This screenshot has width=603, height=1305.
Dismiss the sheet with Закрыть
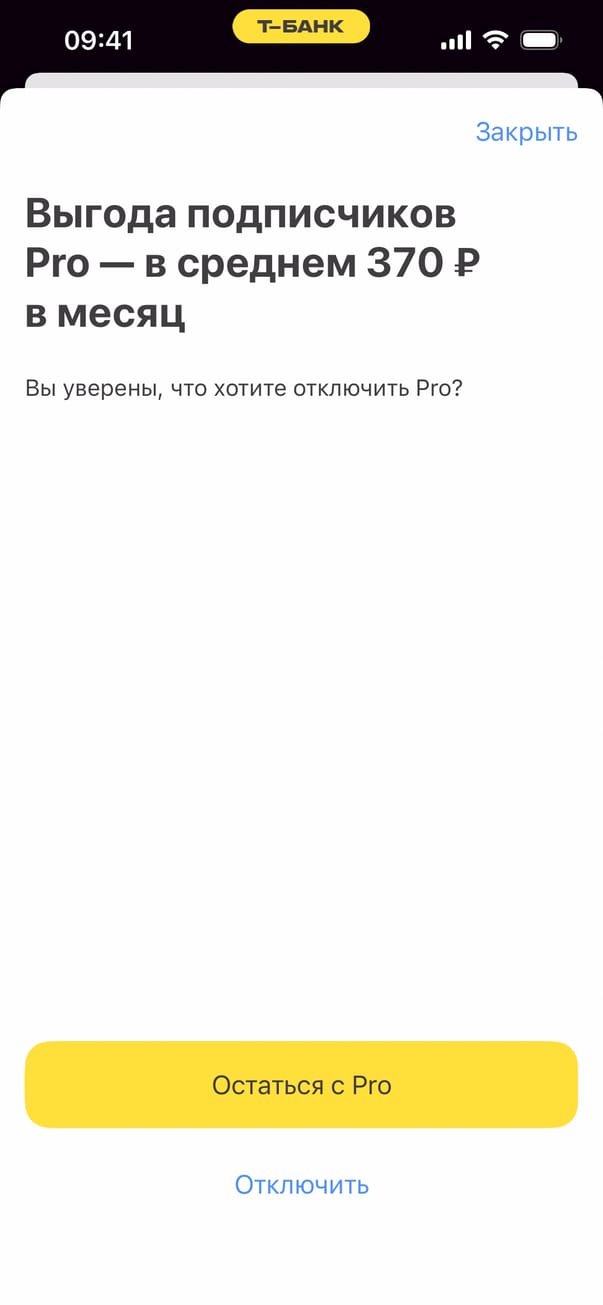(x=526, y=132)
